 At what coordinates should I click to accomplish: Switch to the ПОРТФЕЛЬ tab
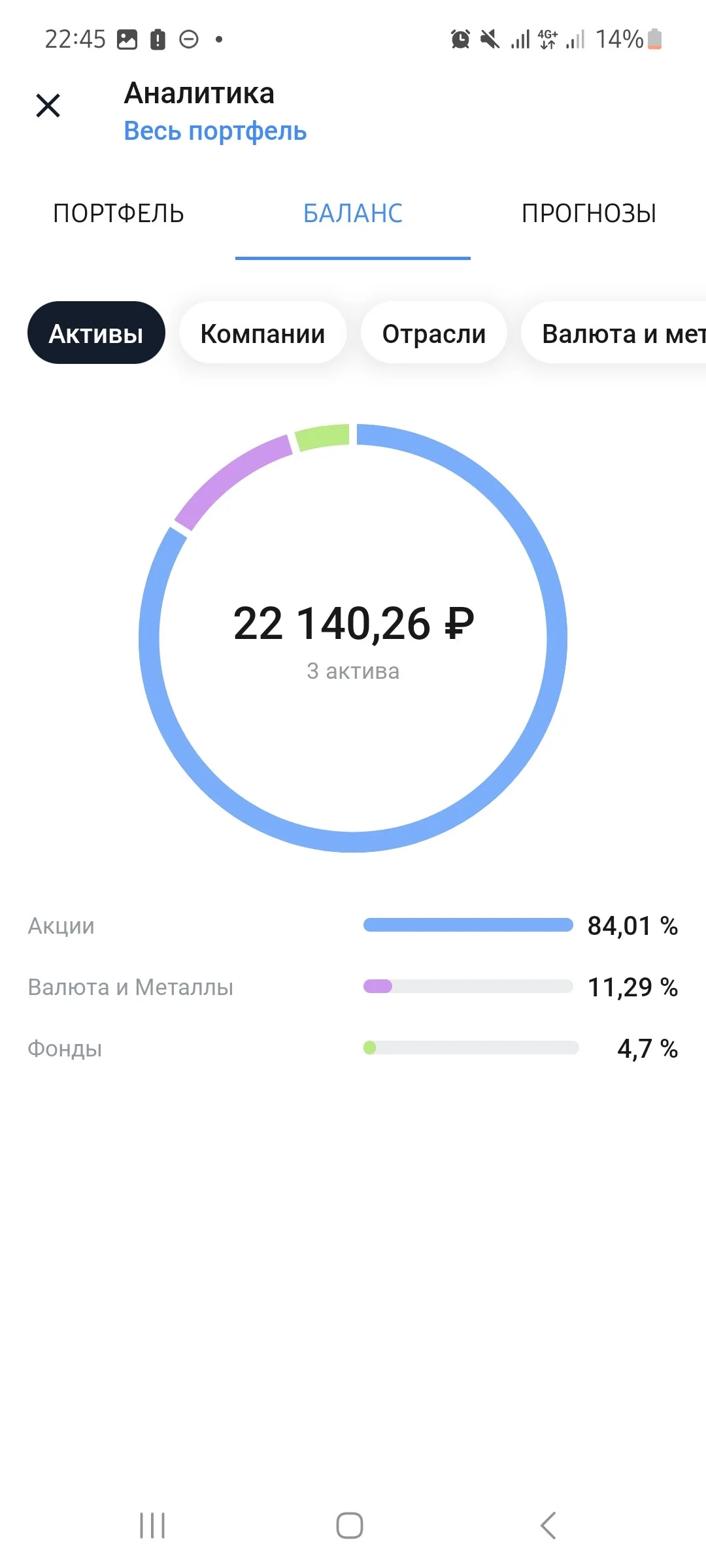(x=118, y=214)
